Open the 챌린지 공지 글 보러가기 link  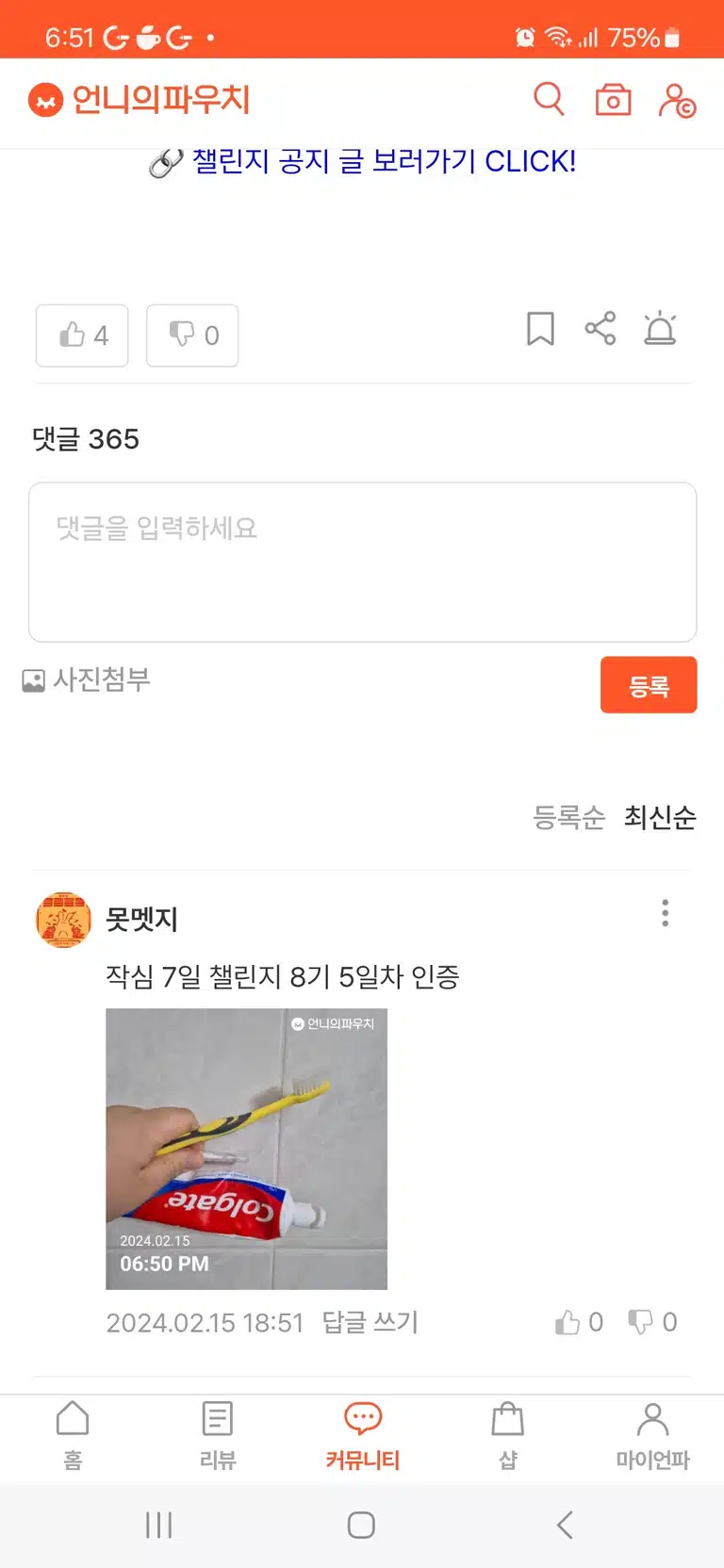[363, 161]
